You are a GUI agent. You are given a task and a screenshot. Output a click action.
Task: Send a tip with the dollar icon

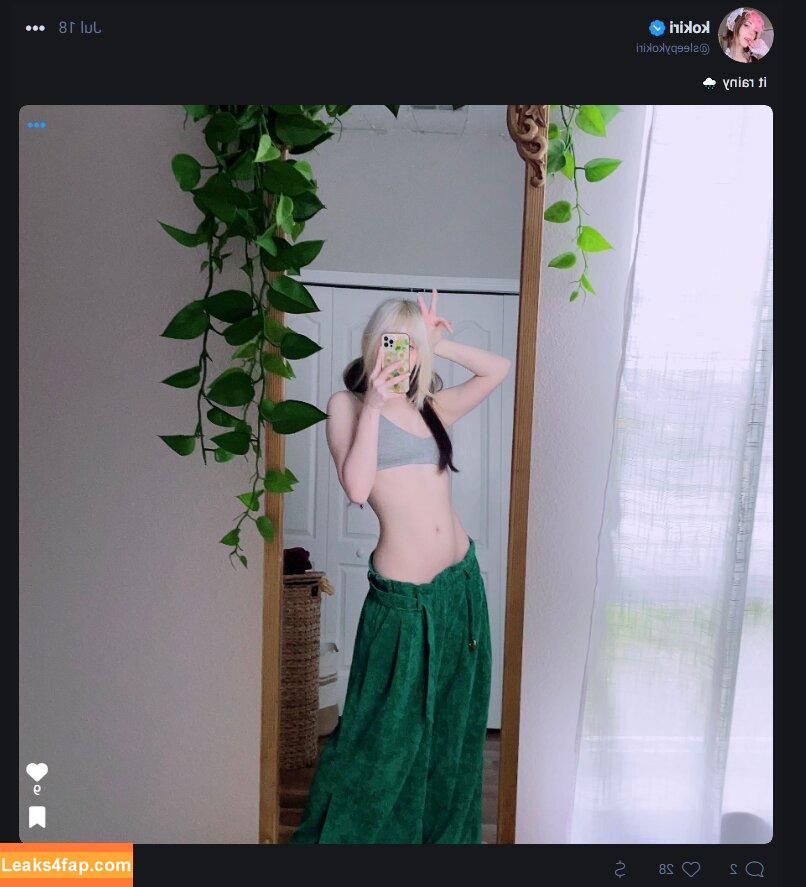(619, 869)
